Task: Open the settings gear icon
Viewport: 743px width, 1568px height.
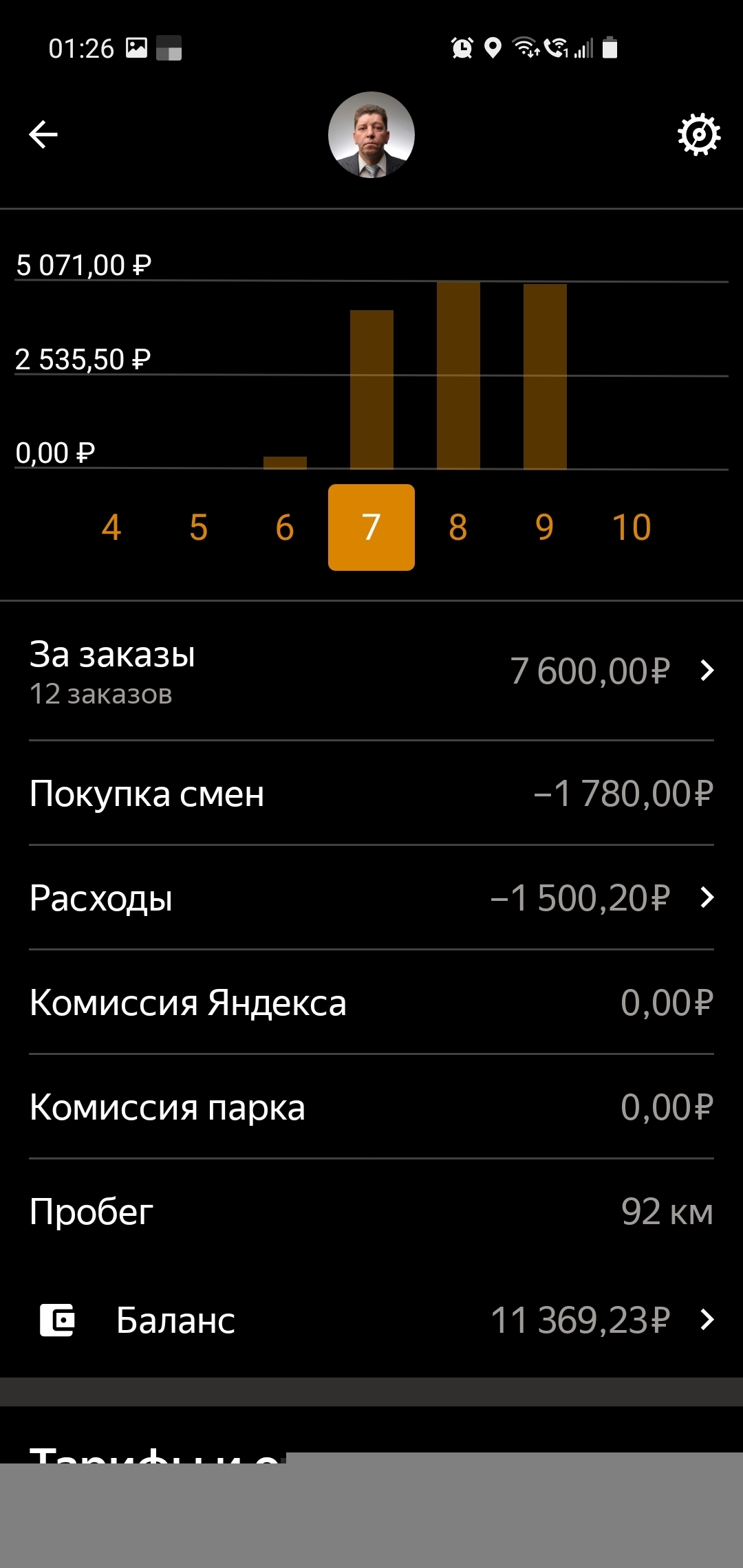Action: click(x=699, y=135)
